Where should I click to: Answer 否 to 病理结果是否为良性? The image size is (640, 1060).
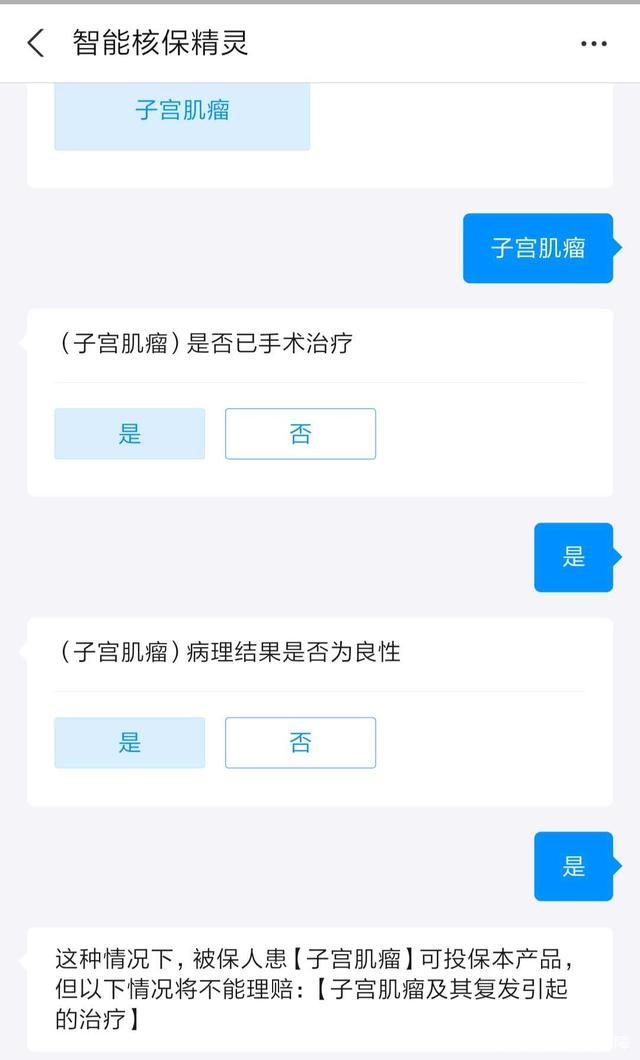point(300,743)
